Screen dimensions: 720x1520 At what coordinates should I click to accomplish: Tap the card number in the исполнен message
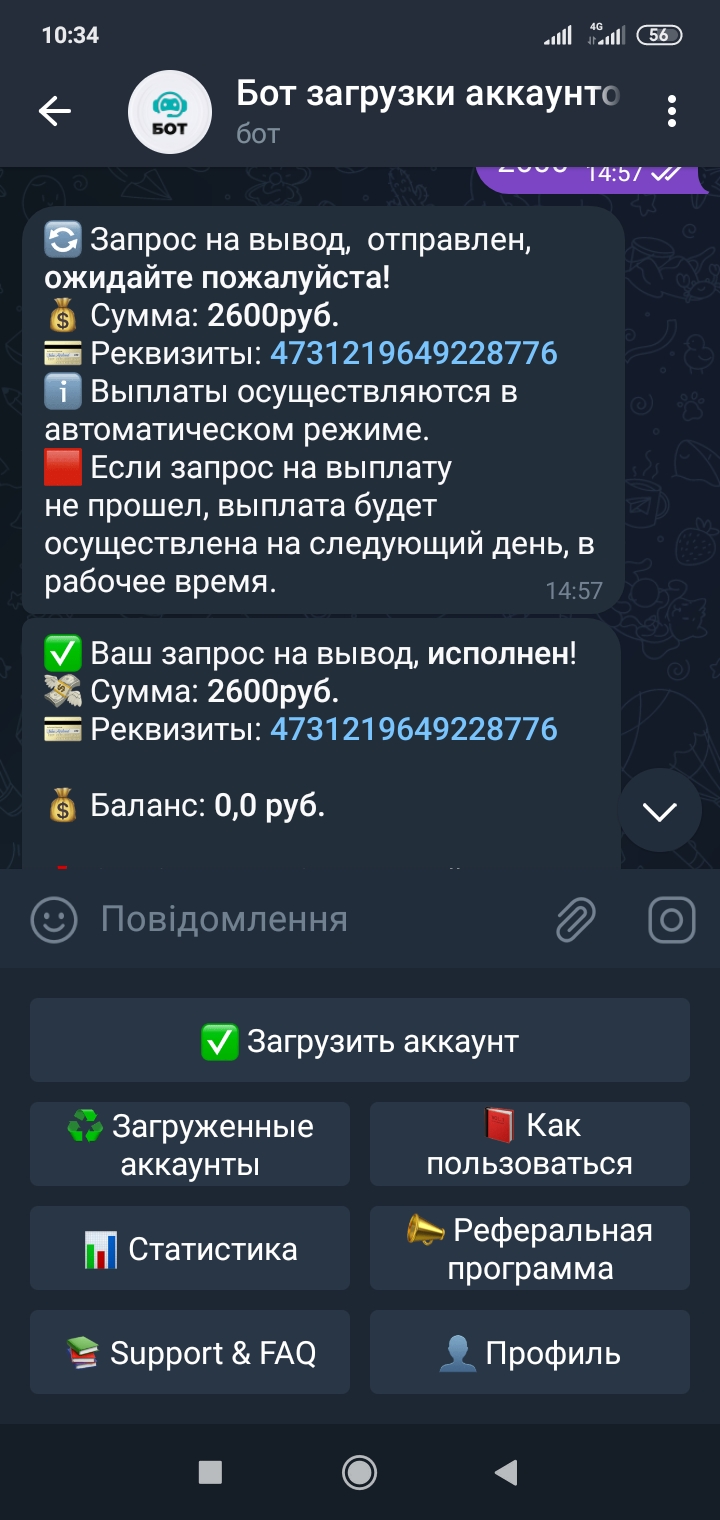point(414,729)
